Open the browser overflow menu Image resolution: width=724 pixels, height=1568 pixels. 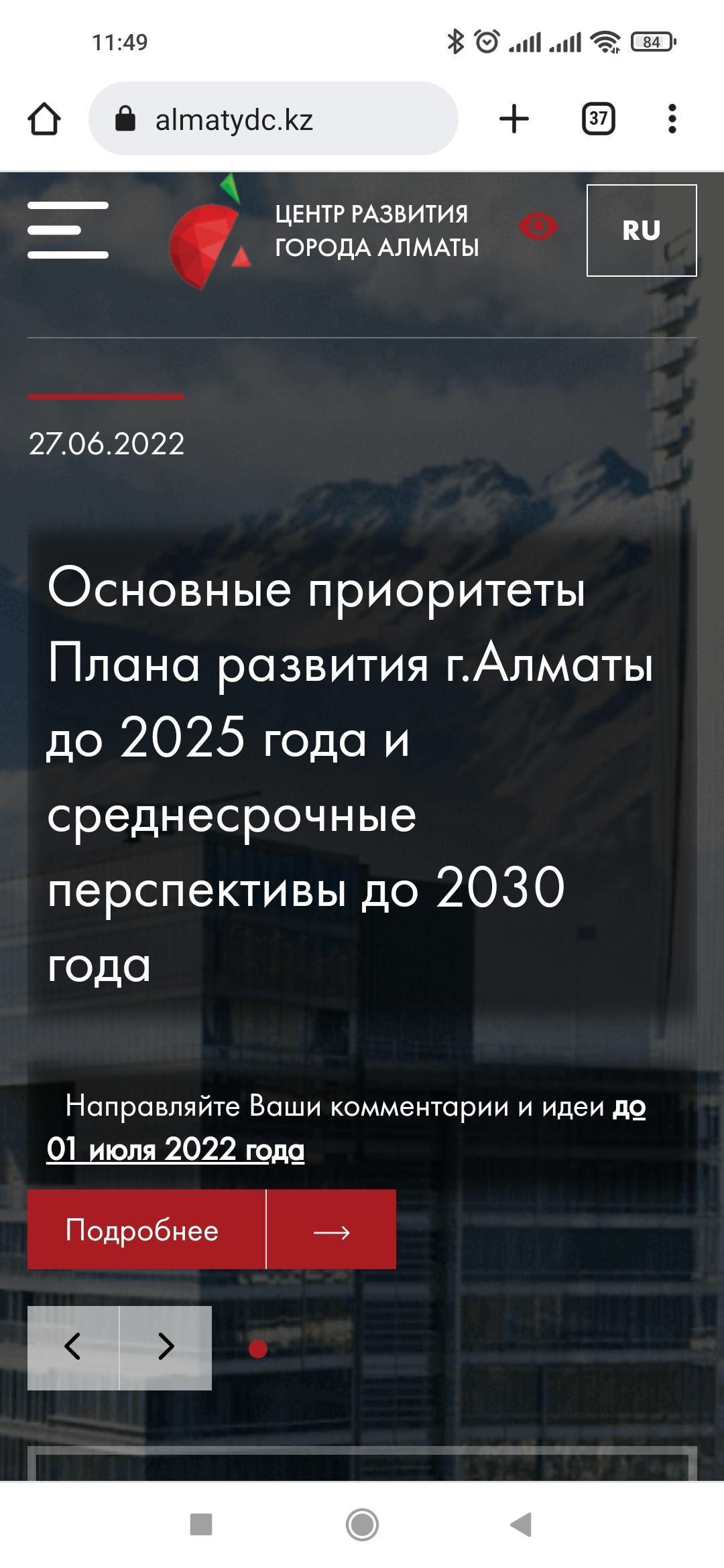672,119
